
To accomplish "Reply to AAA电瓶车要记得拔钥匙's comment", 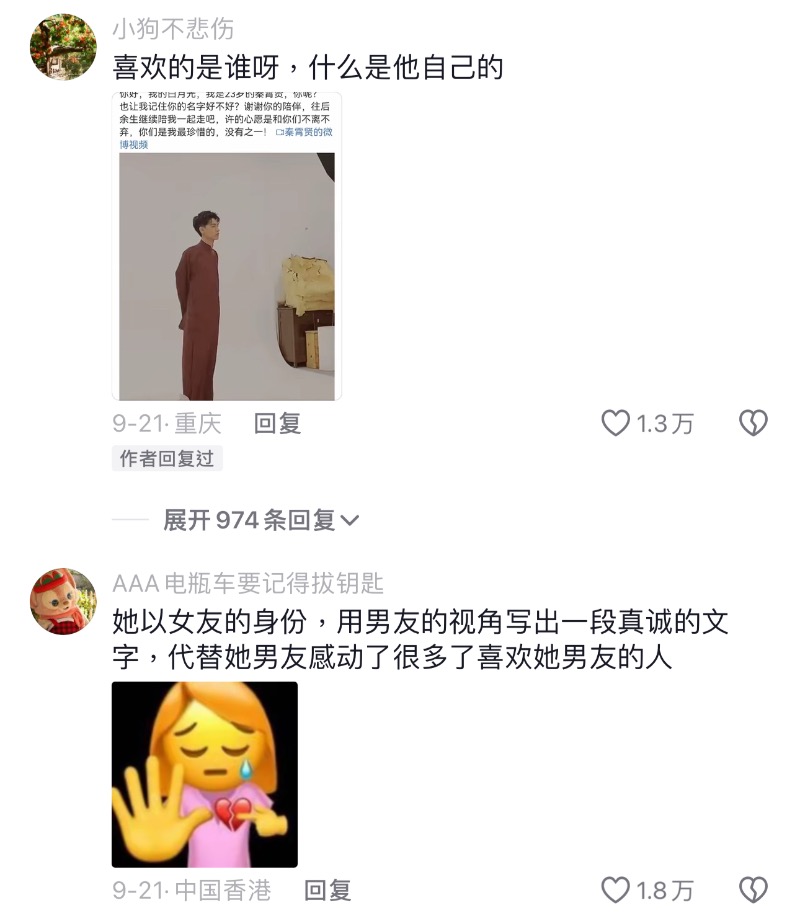I will point(327,890).
